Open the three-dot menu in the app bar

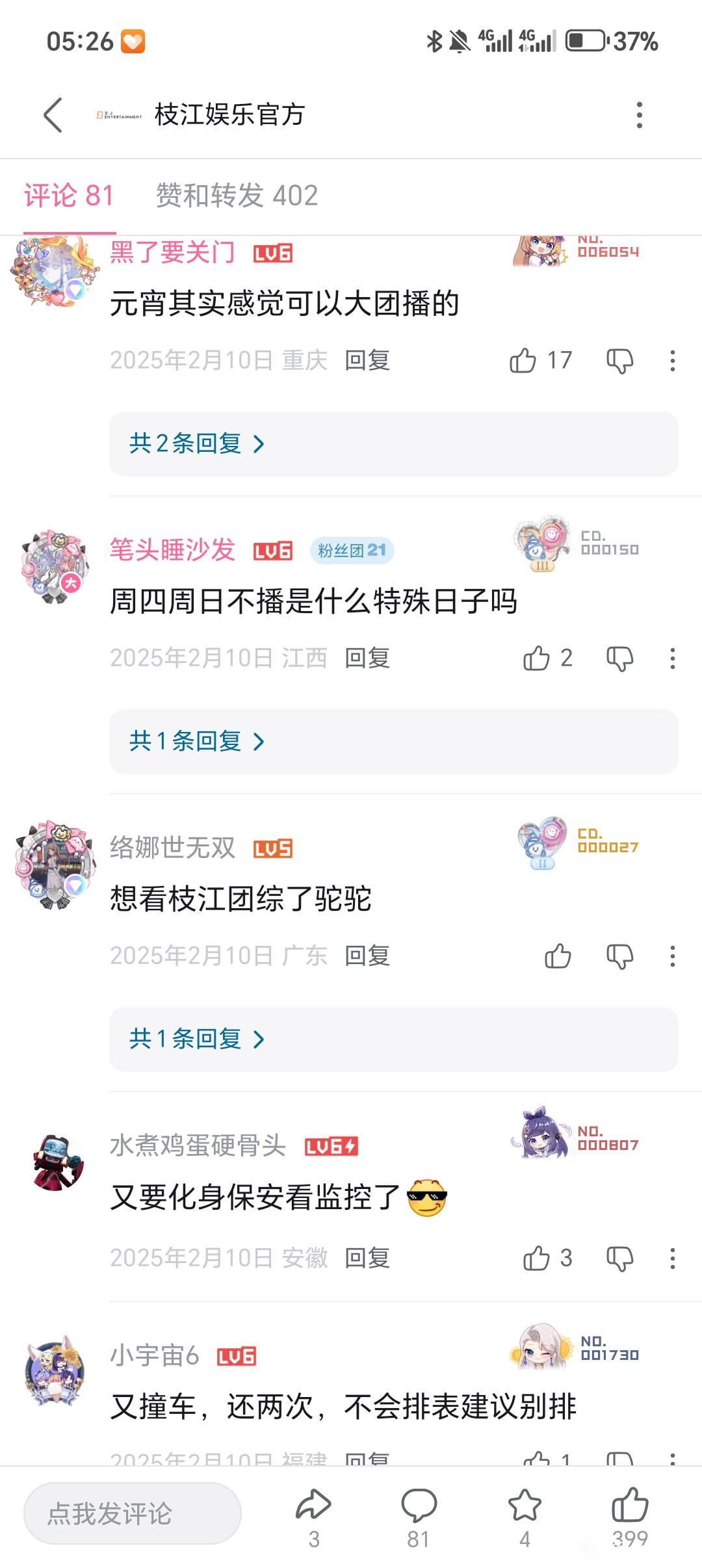(x=640, y=115)
